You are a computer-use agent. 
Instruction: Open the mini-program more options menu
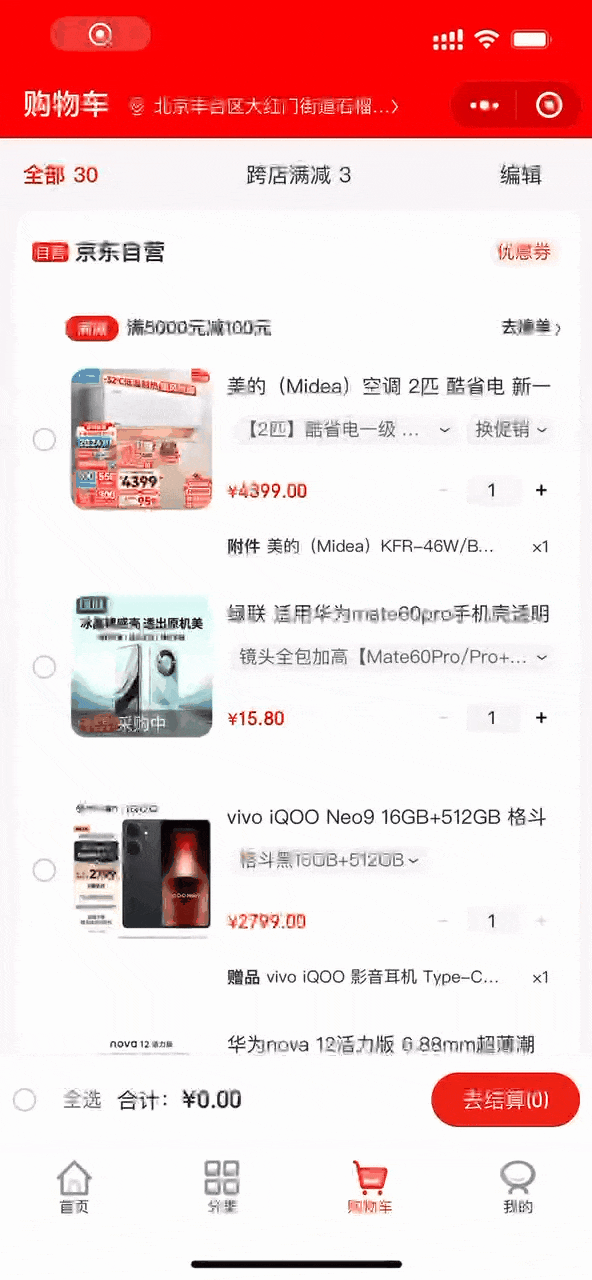(485, 105)
